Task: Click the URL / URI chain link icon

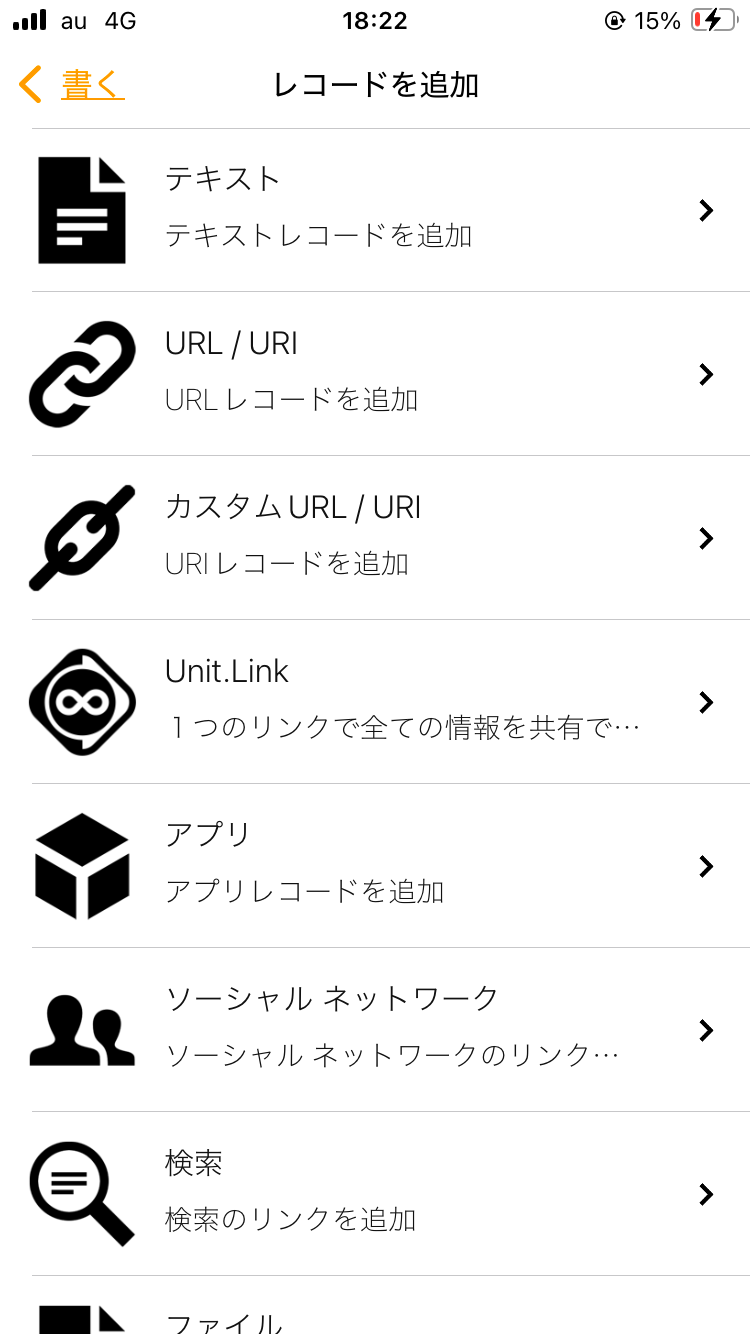Action: tap(82, 371)
